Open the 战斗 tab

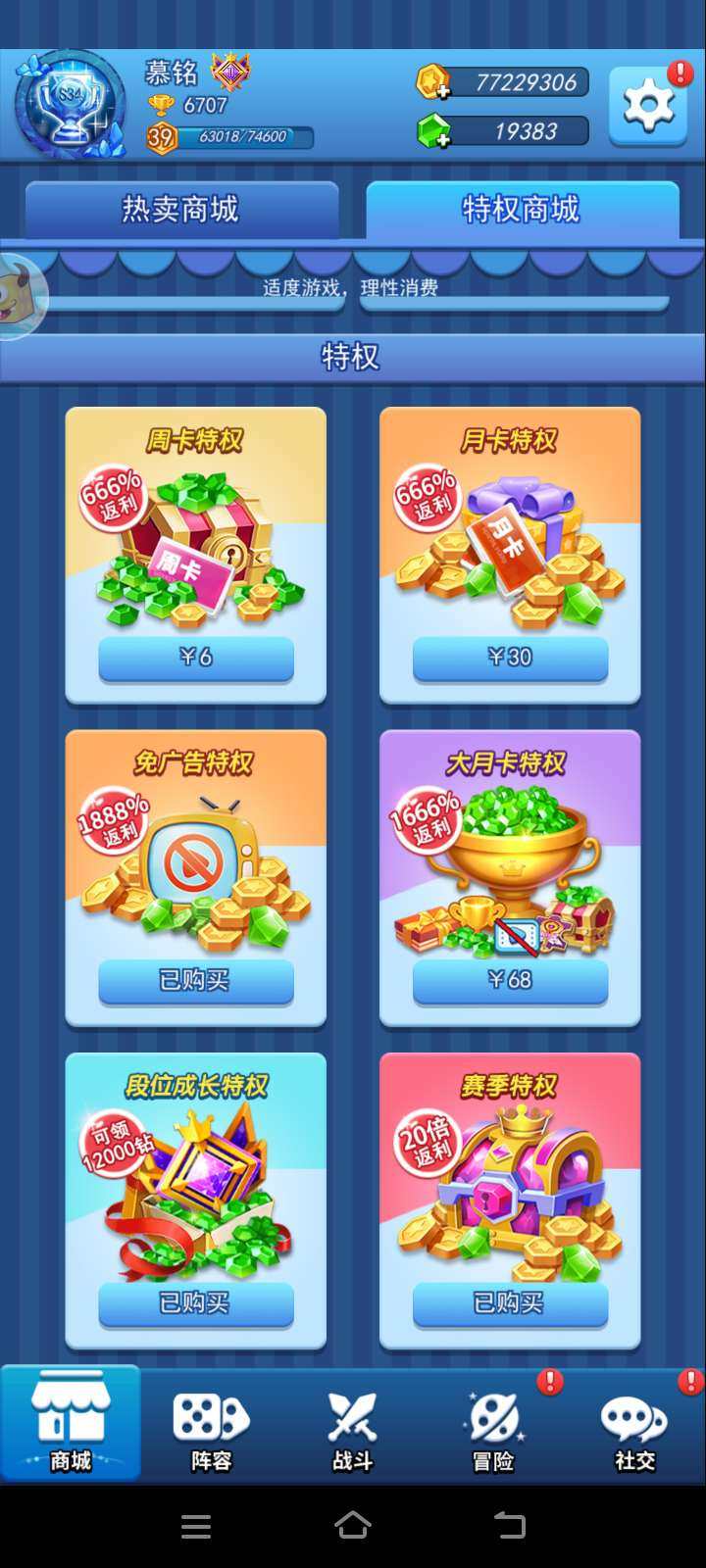pyautogui.click(x=353, y=1426)
